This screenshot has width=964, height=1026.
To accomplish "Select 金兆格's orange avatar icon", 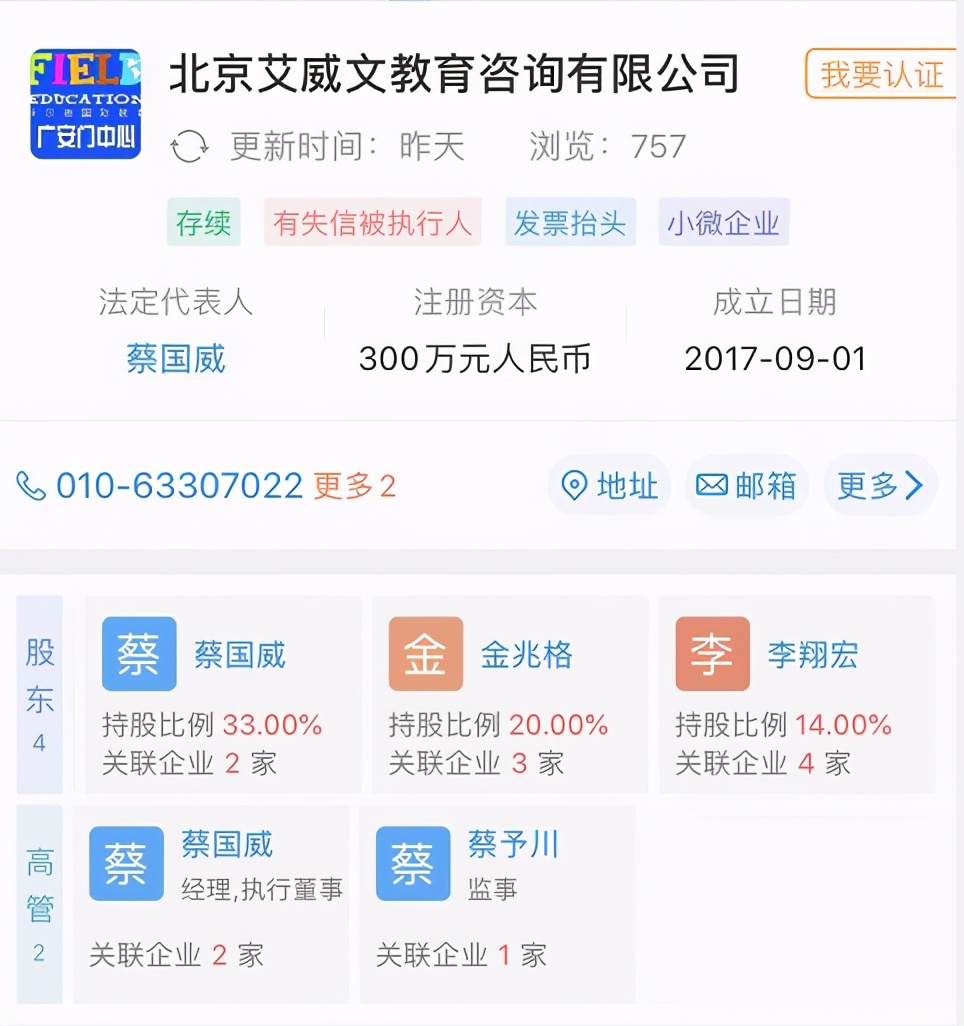I will click(x=426, y=654).
